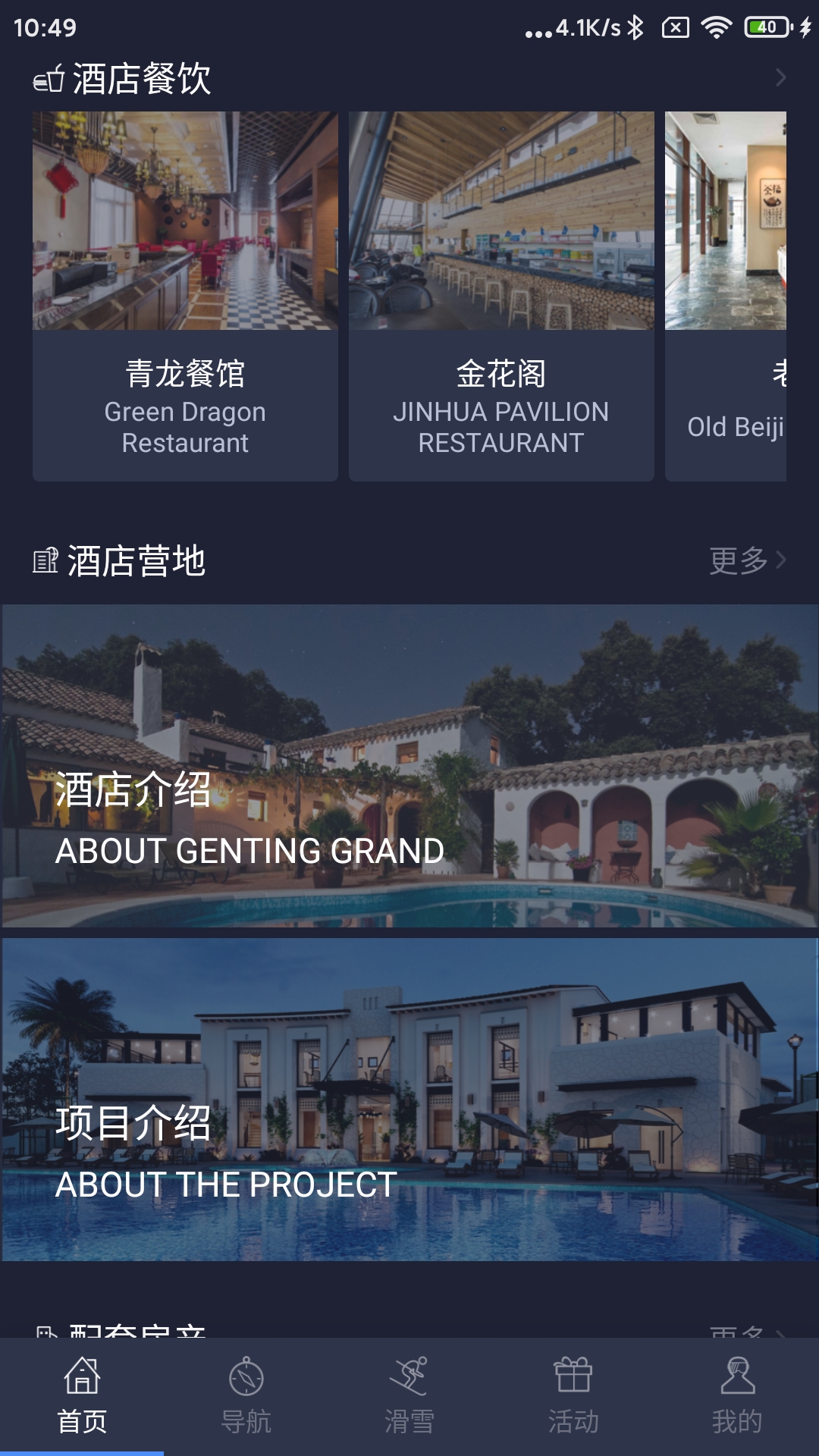
Task: Tap 更多 next to 酒店营地
Action: click(x=747, y=561)
